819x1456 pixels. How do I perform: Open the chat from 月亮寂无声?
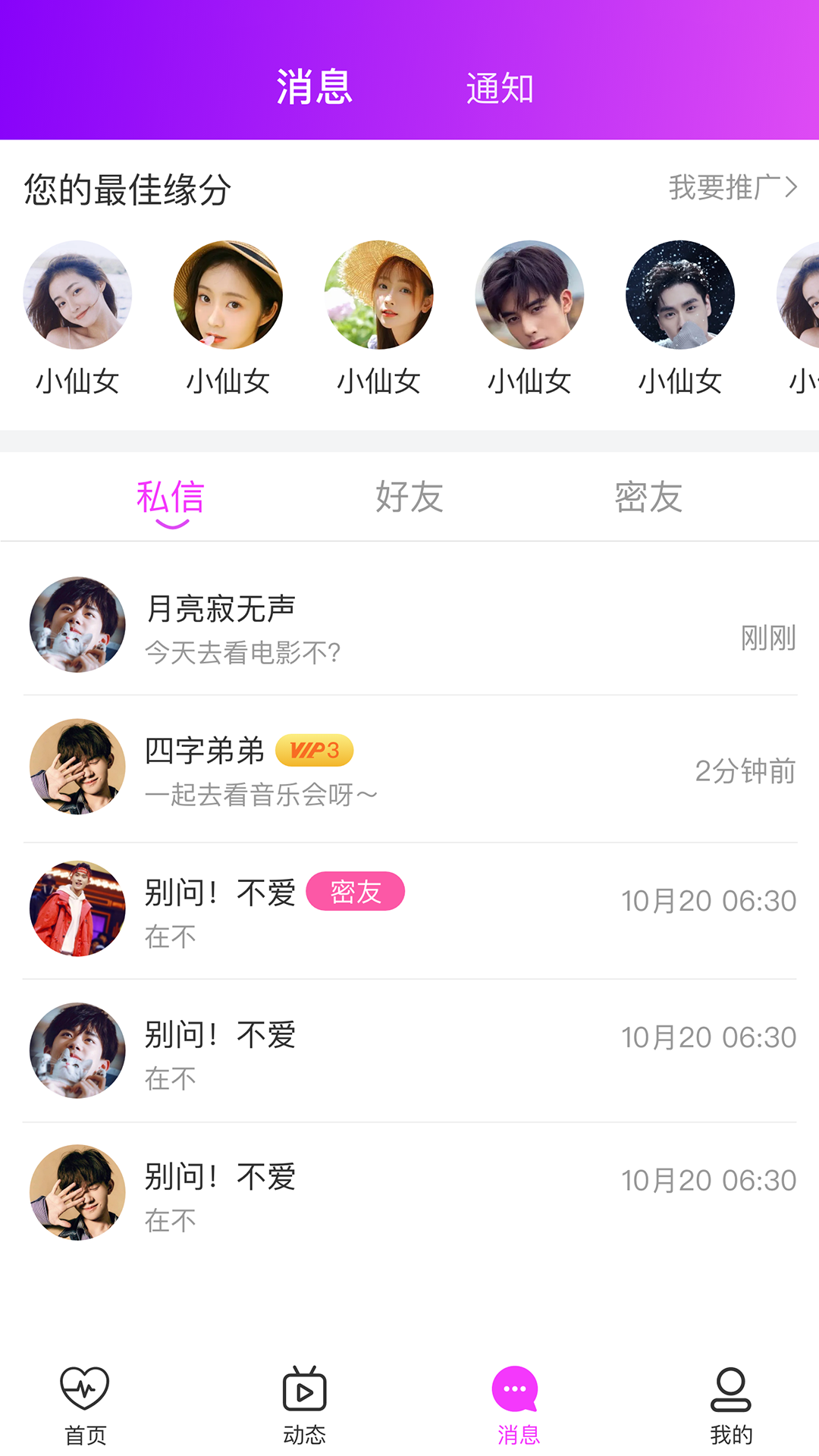click(409, 625)
